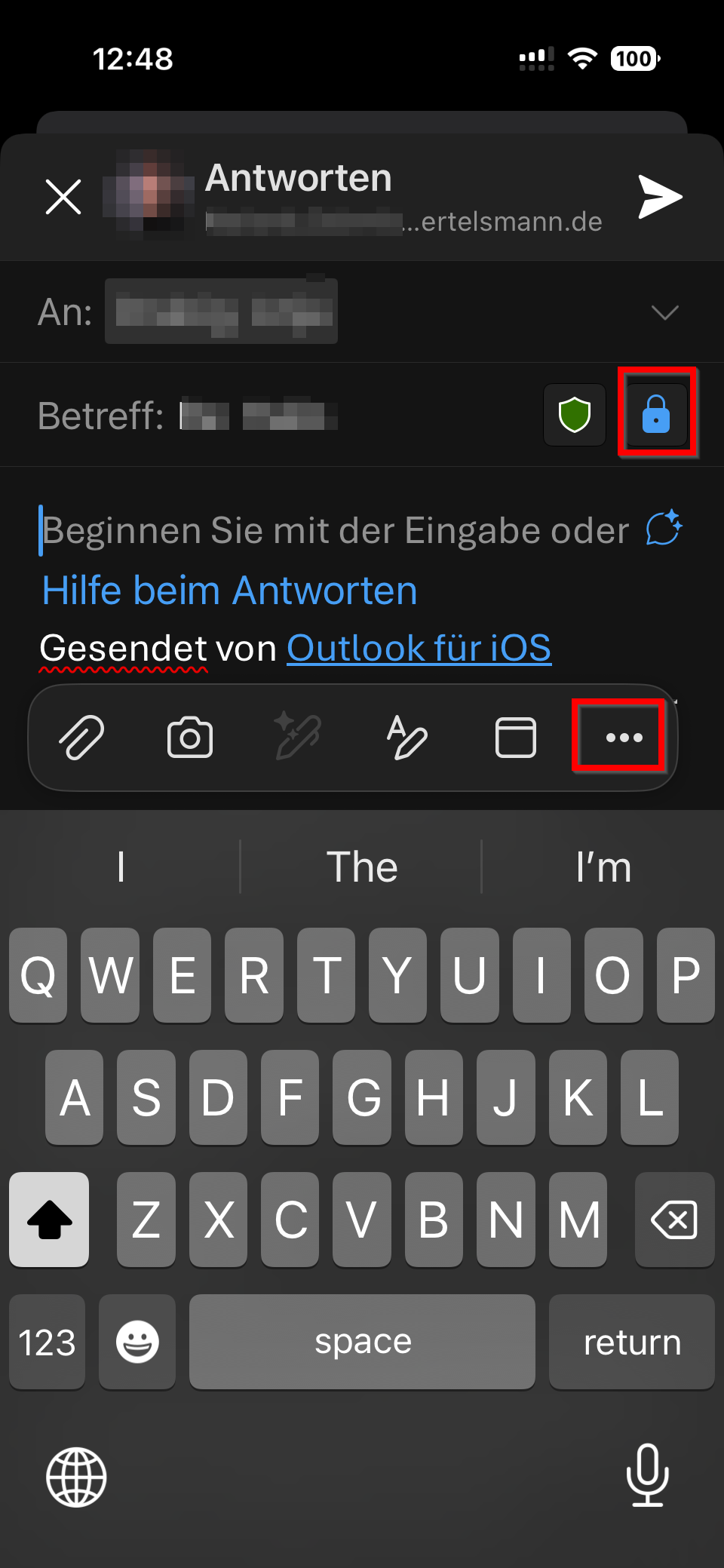Open the emoji keyboard

coord(137,1342)
